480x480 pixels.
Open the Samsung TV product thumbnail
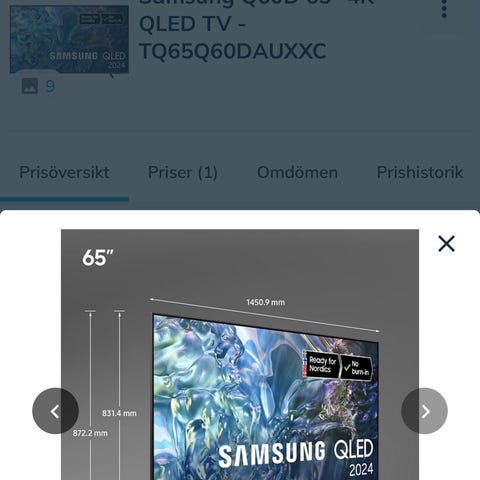pyautogui.click(x=69, y=40)
